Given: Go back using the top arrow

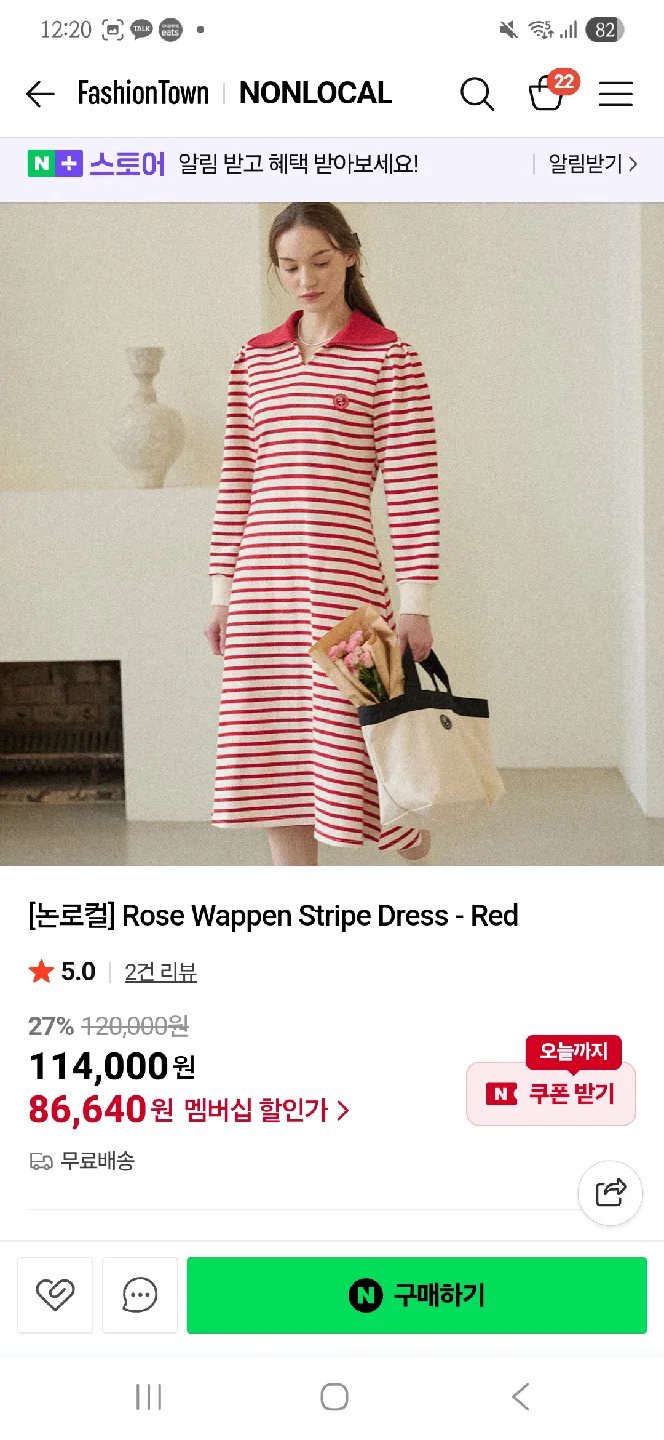Looking at the screenshot, I should click(40, 94).
